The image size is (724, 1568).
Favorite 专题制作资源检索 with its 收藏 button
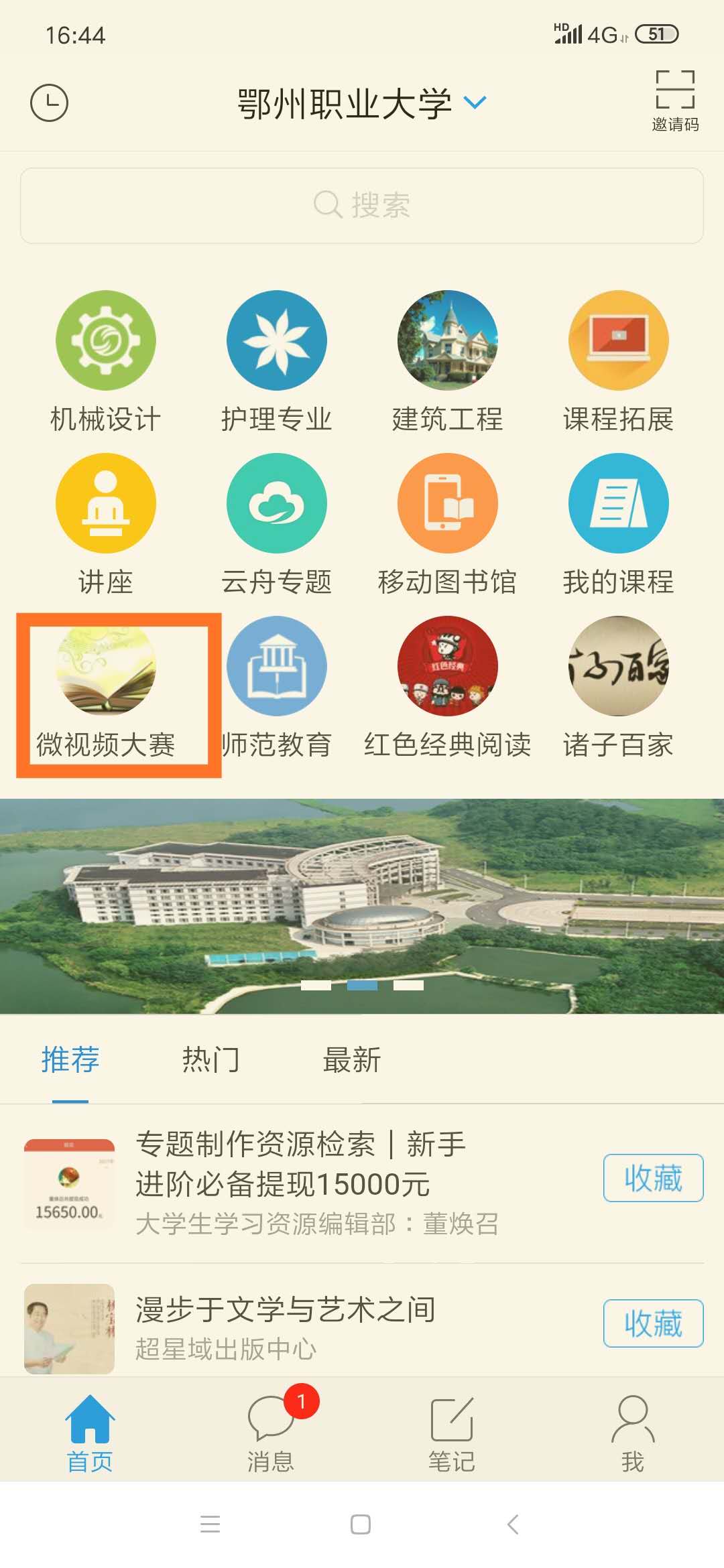(x=653, y=1178)
